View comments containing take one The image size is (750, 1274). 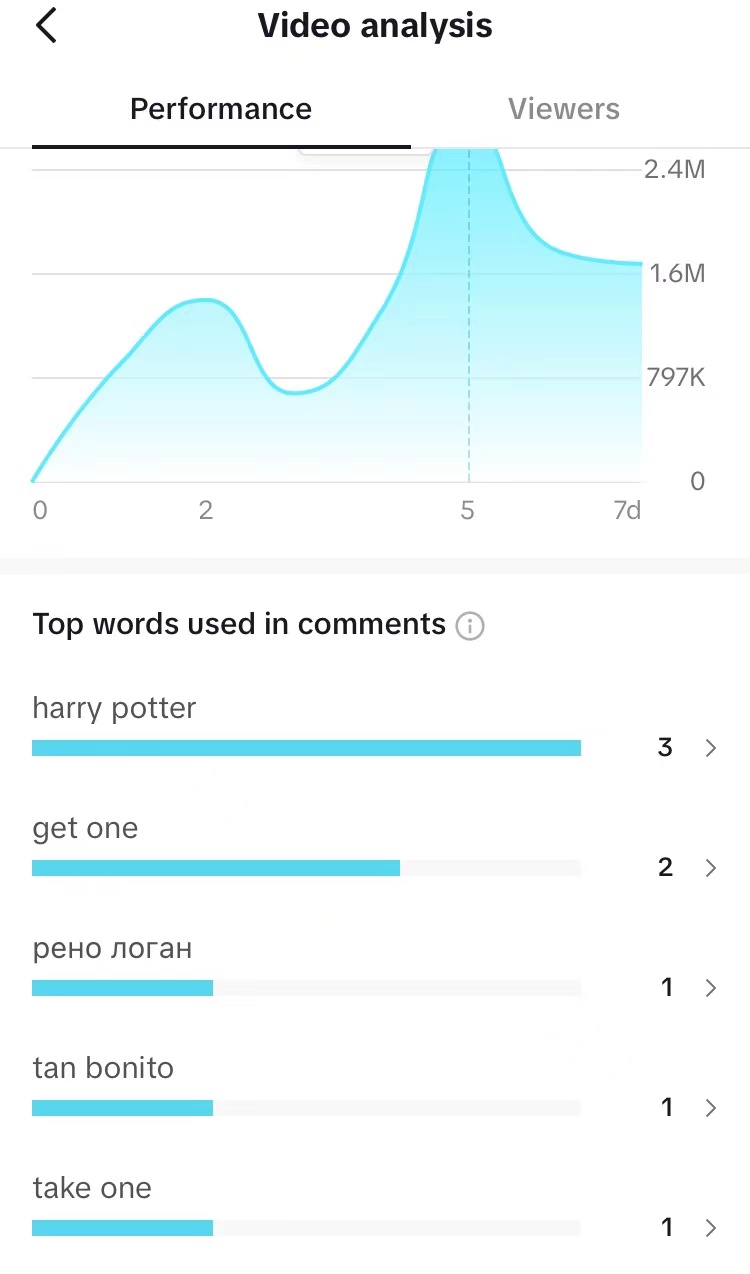[375, 1209]
